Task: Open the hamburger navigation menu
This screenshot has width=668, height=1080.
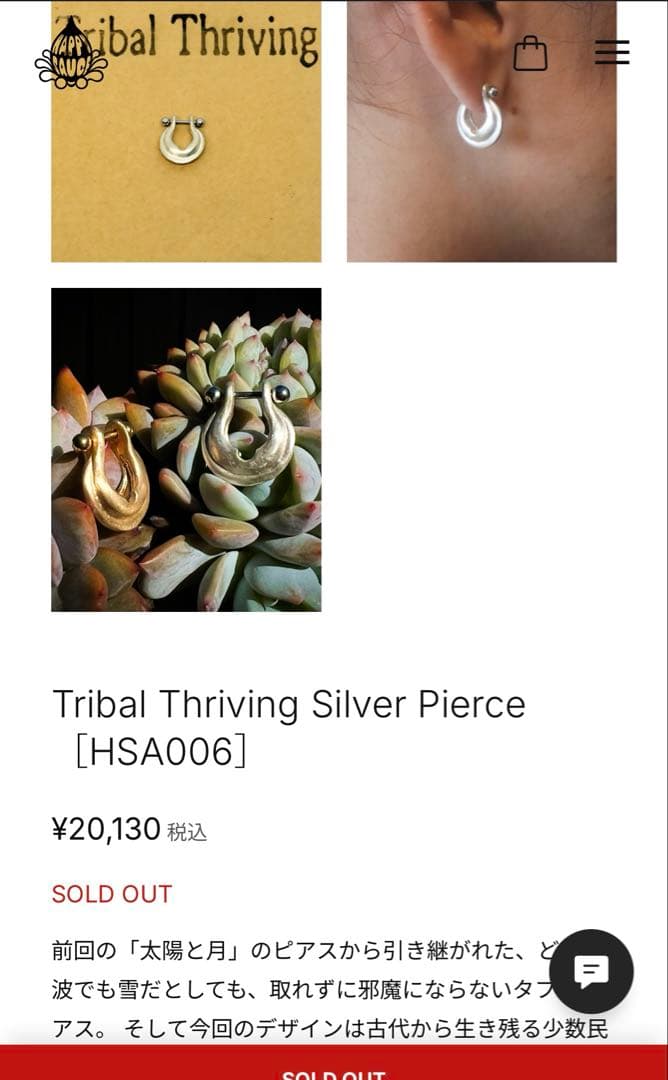Action: pyautogui.click(x=611, y=53)
